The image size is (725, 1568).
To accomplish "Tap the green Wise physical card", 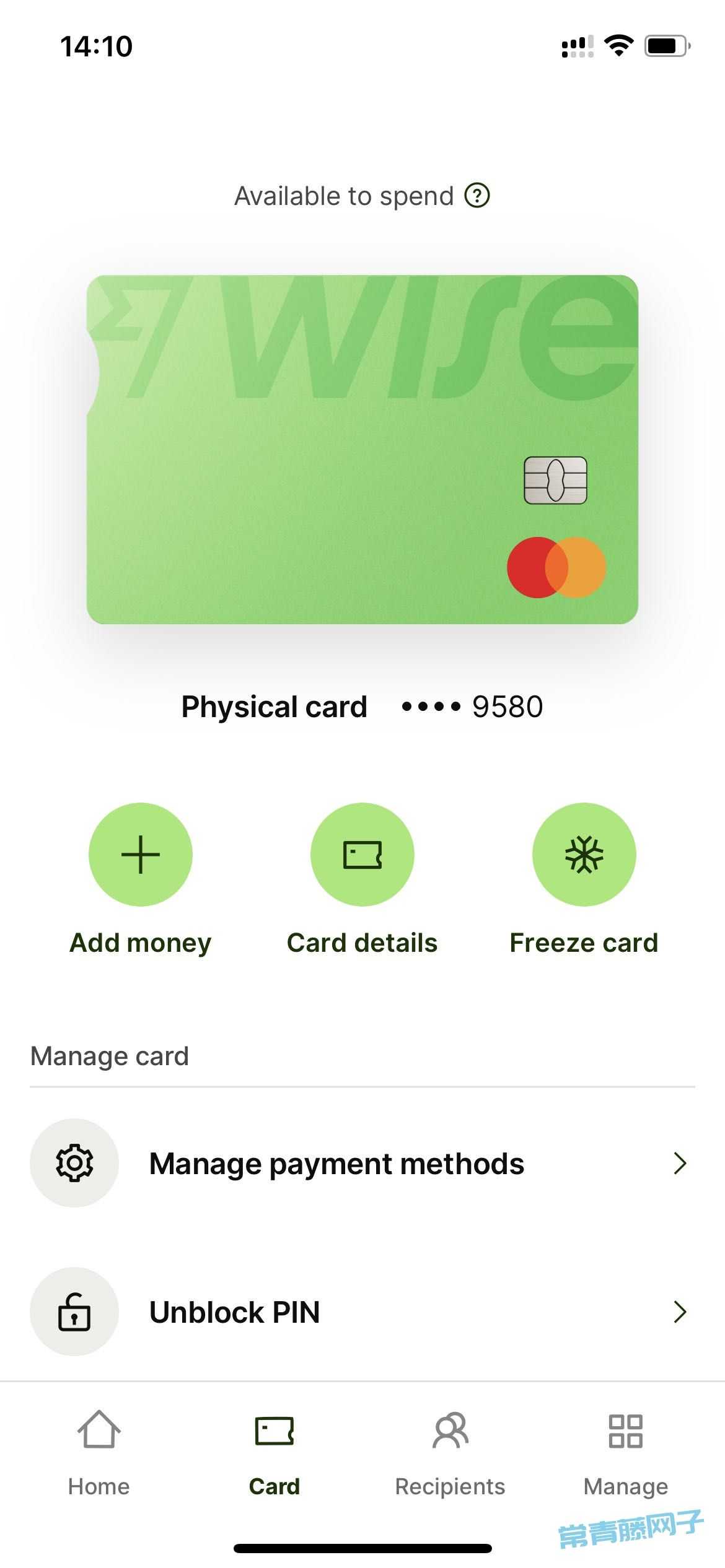I will pos(362,449).
